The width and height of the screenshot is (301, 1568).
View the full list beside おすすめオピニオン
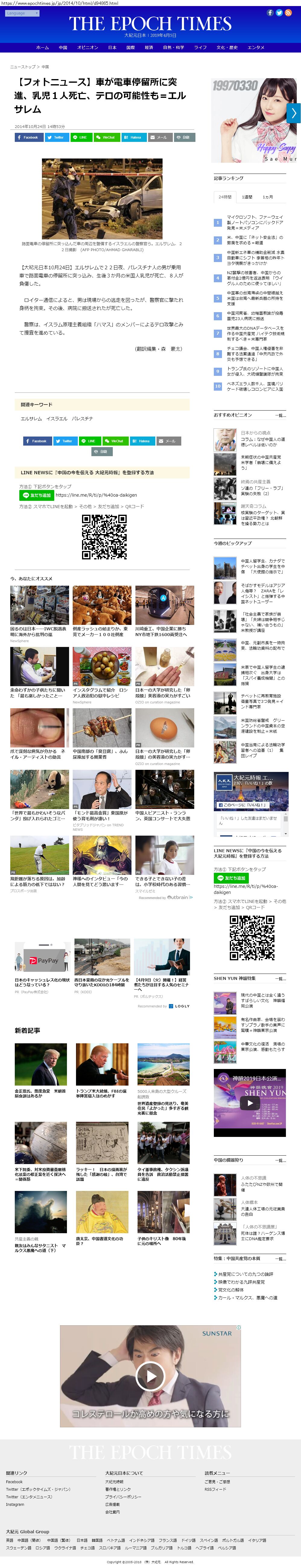pos(280,415)
